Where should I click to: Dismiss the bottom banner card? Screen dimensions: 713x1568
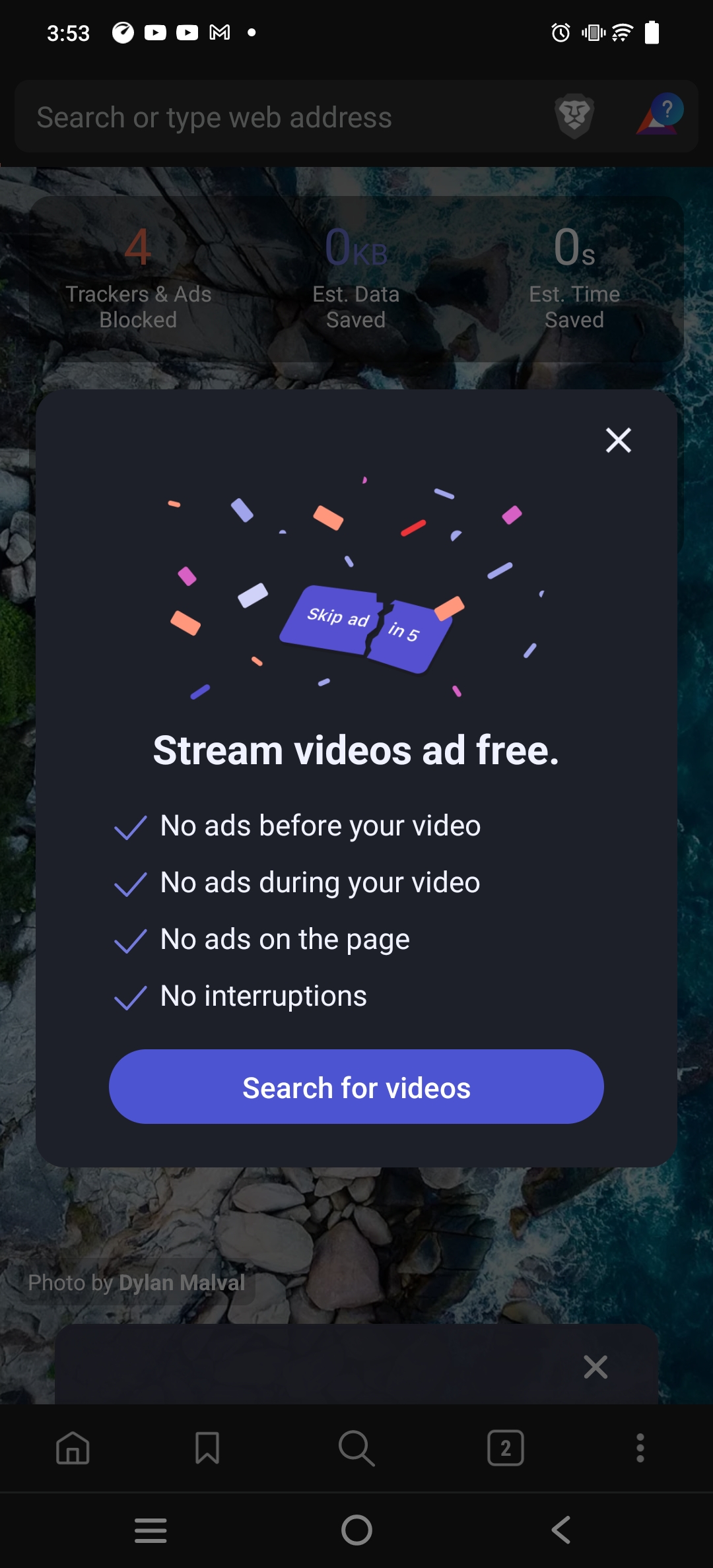(x=595, y=1367)
